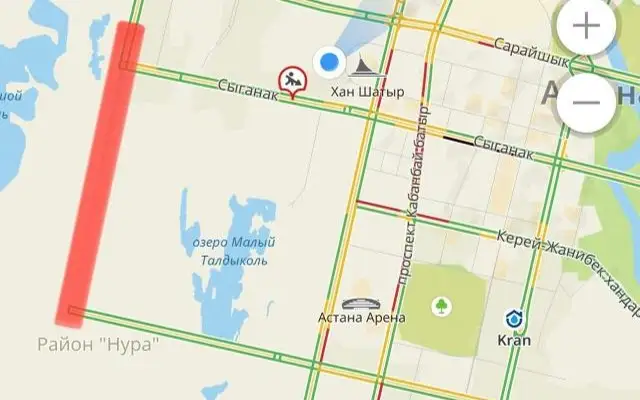The width and height of the screenshot is (640, 400).
Task: Open the road works marker on Сыганак
Action: click(x=292, y=81)
